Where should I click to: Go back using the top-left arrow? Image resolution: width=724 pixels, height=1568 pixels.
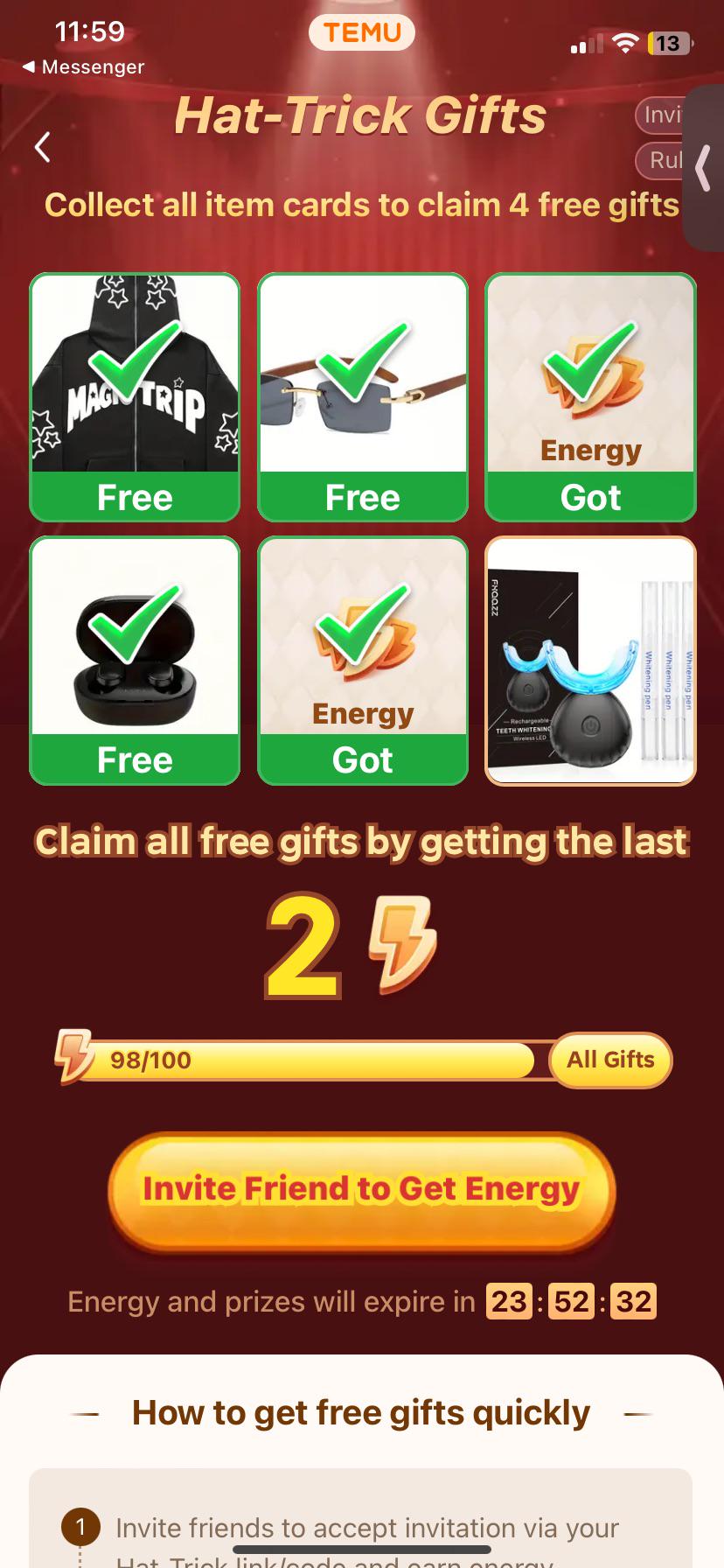(x=42, y=147)
